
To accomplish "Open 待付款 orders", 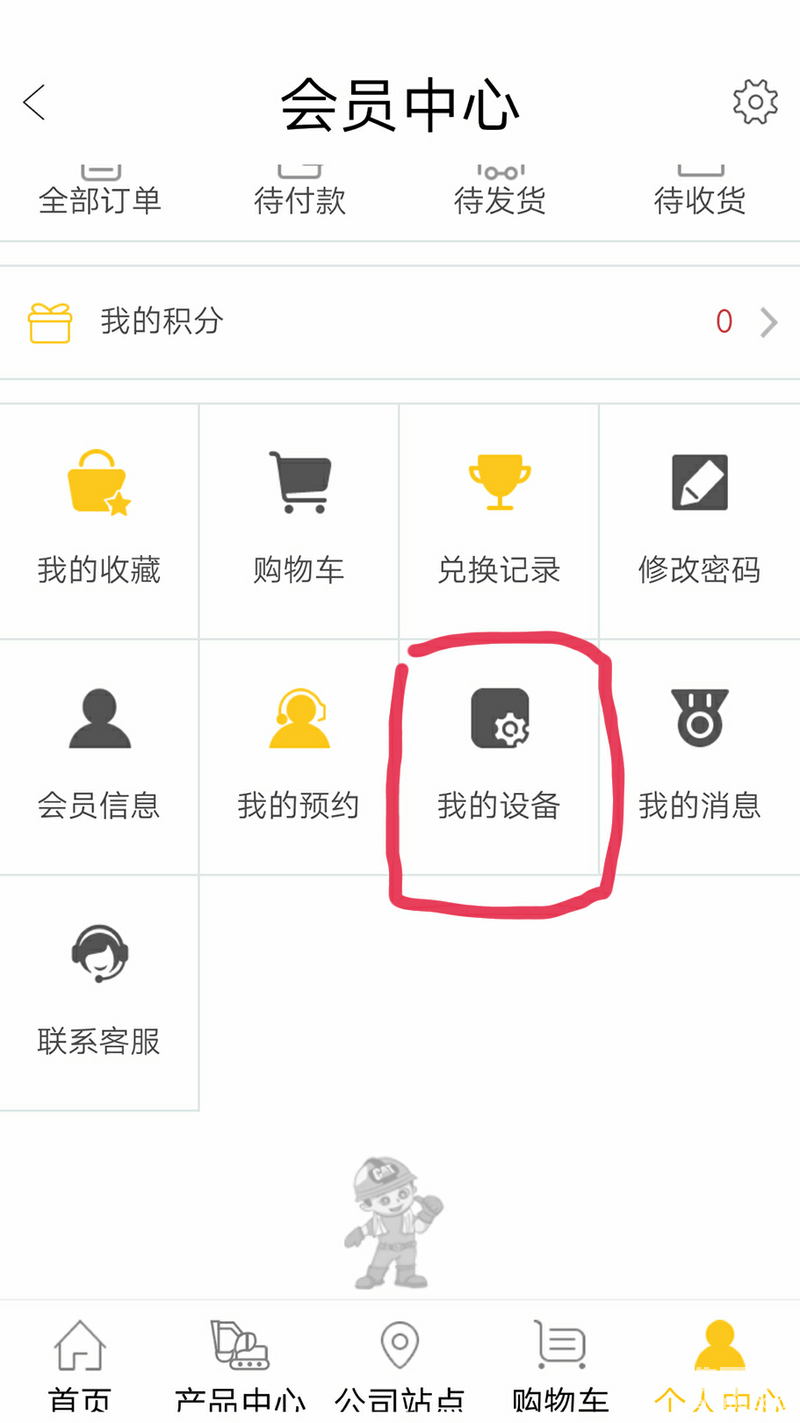I will click(x=300, y=195).
